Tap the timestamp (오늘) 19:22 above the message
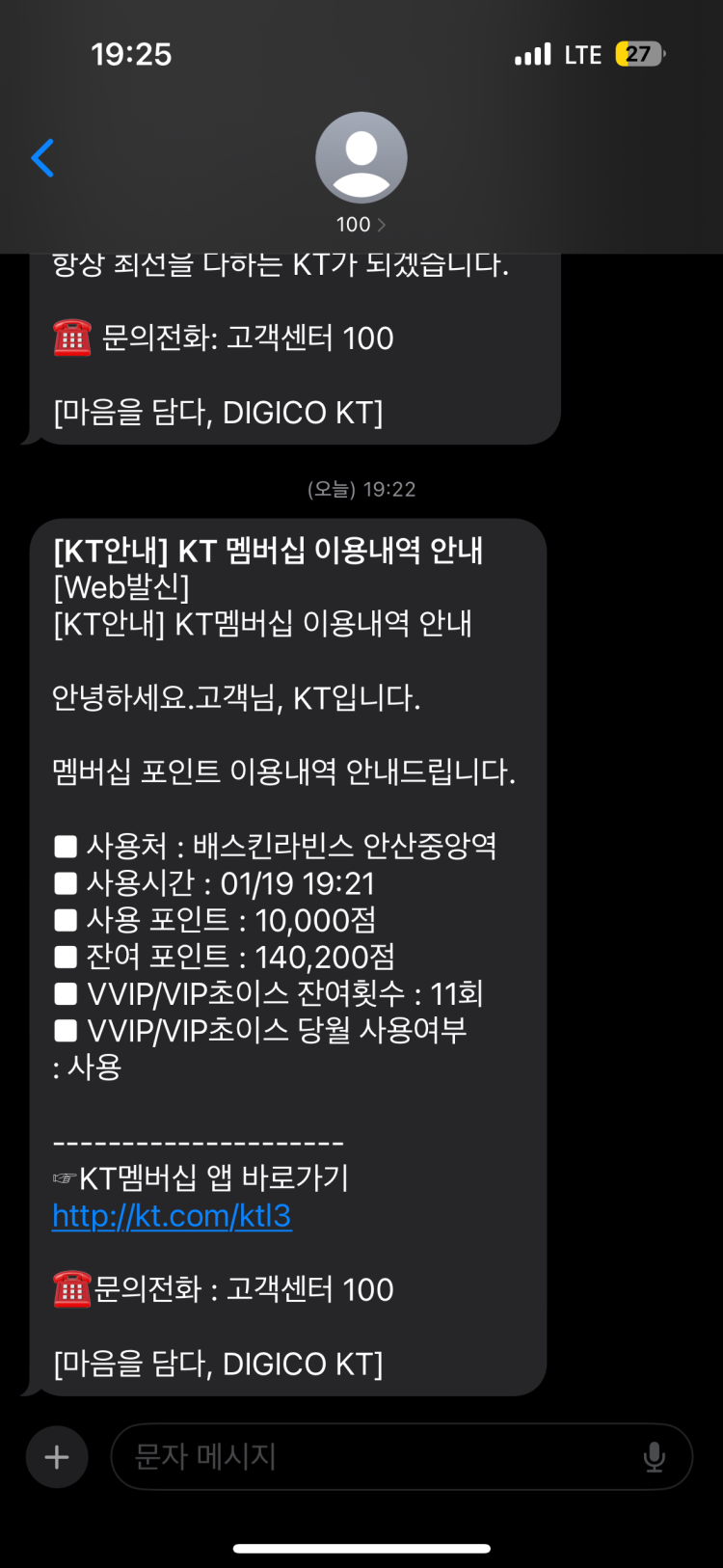 tap(361, 489)
